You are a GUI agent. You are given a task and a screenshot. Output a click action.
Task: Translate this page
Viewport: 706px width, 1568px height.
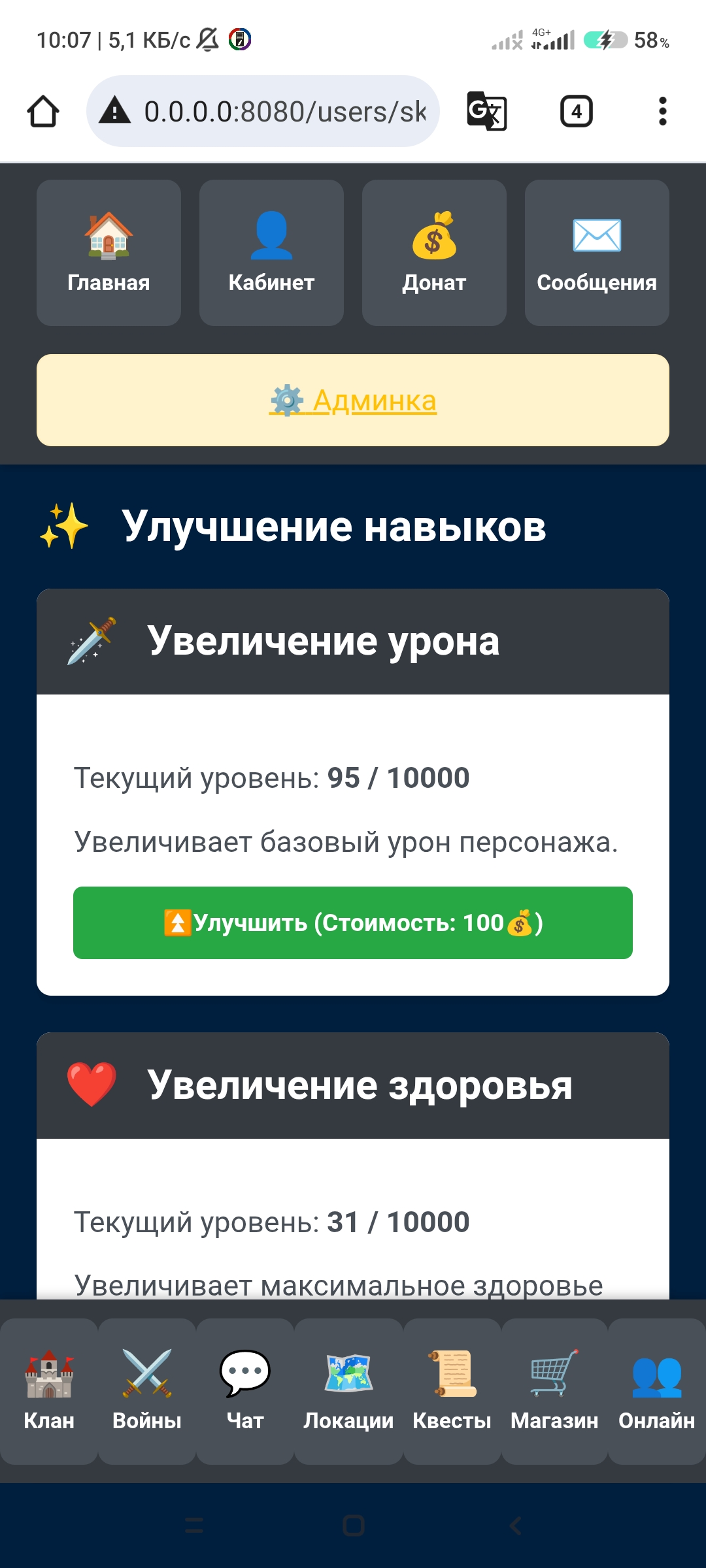[x=486, y=111]
